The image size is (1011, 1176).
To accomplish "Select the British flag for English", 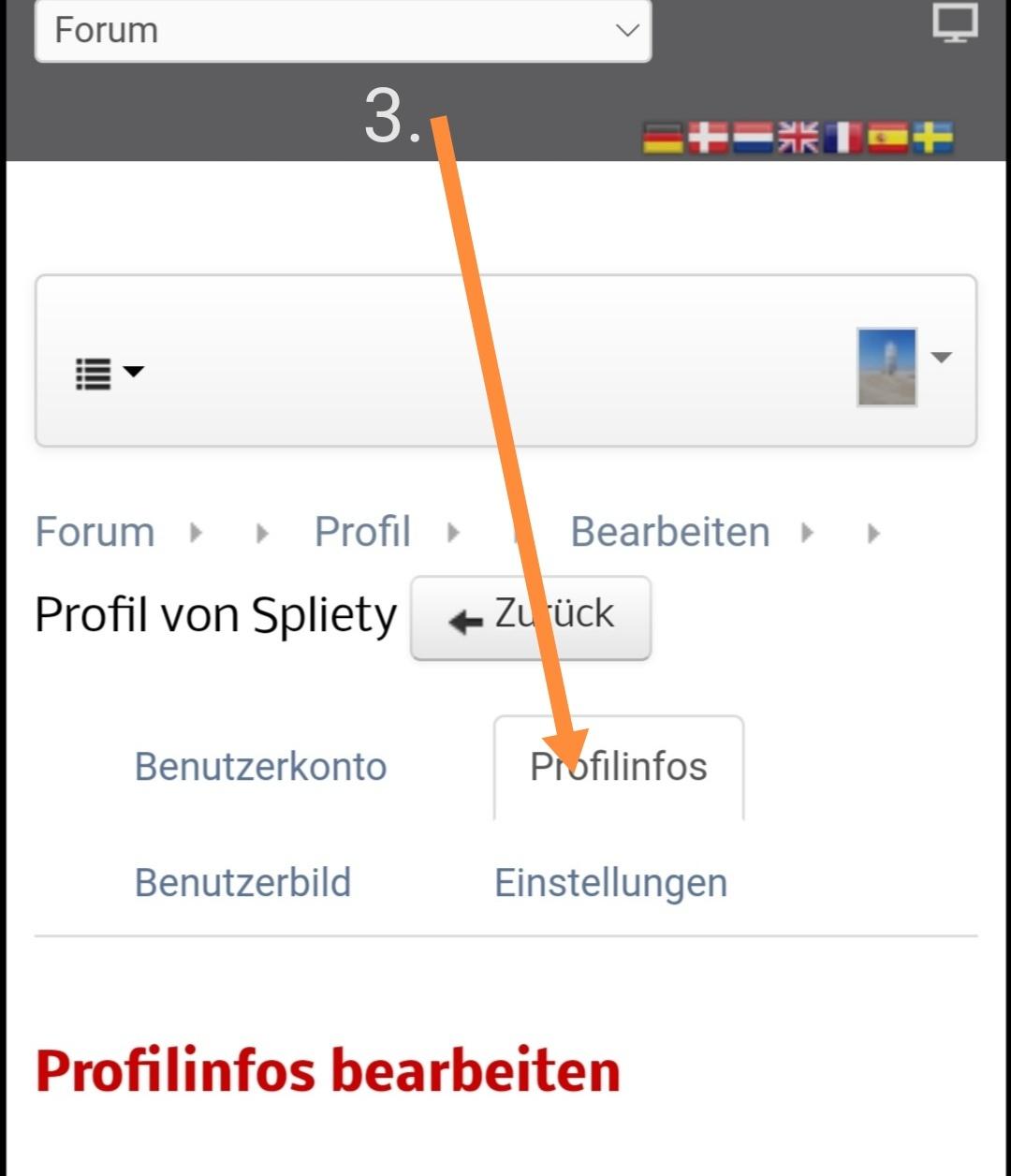I will point(798,139).
